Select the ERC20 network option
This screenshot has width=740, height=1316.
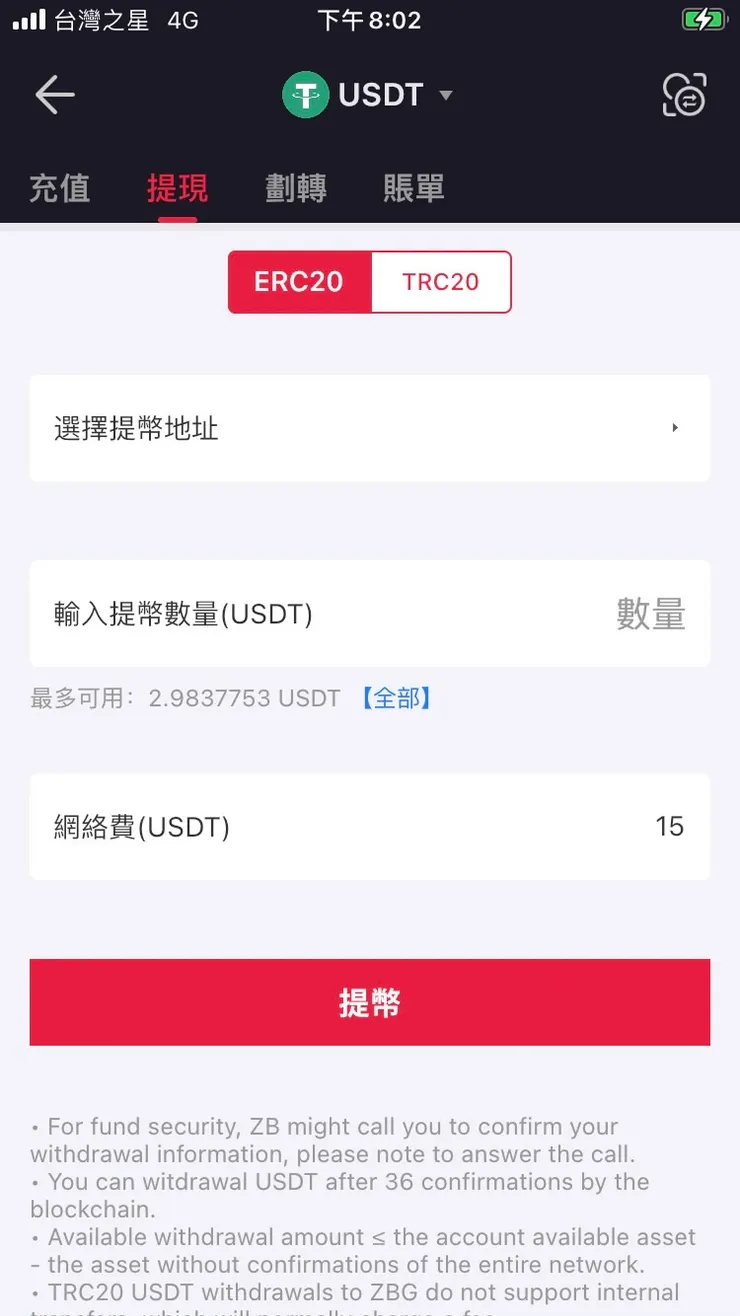click(x=299, y=282)
